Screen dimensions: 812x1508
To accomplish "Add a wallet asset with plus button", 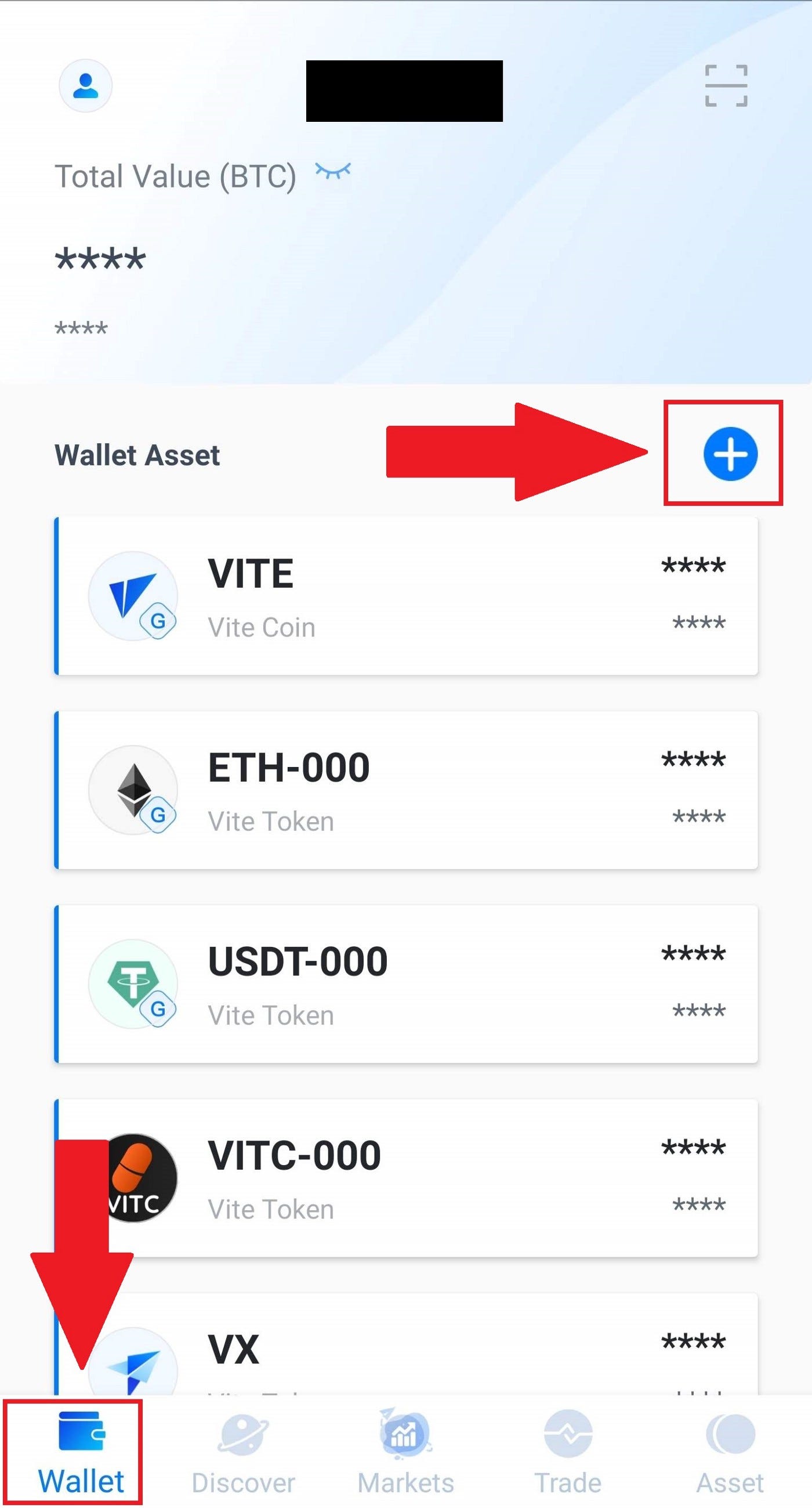I will pos(730,454).
